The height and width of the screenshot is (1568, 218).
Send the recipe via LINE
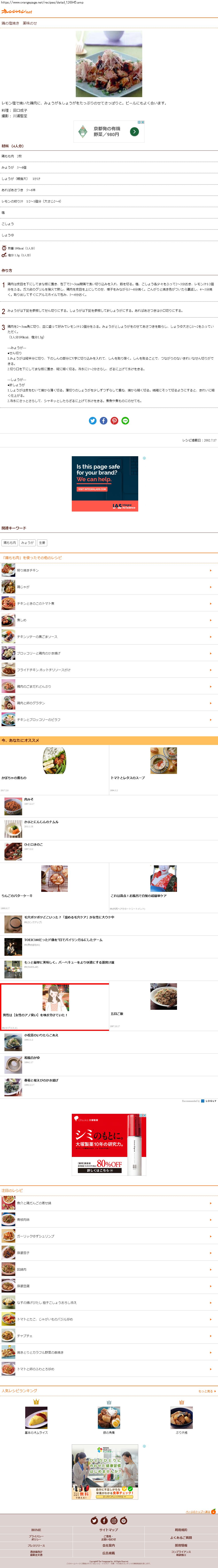125,421
